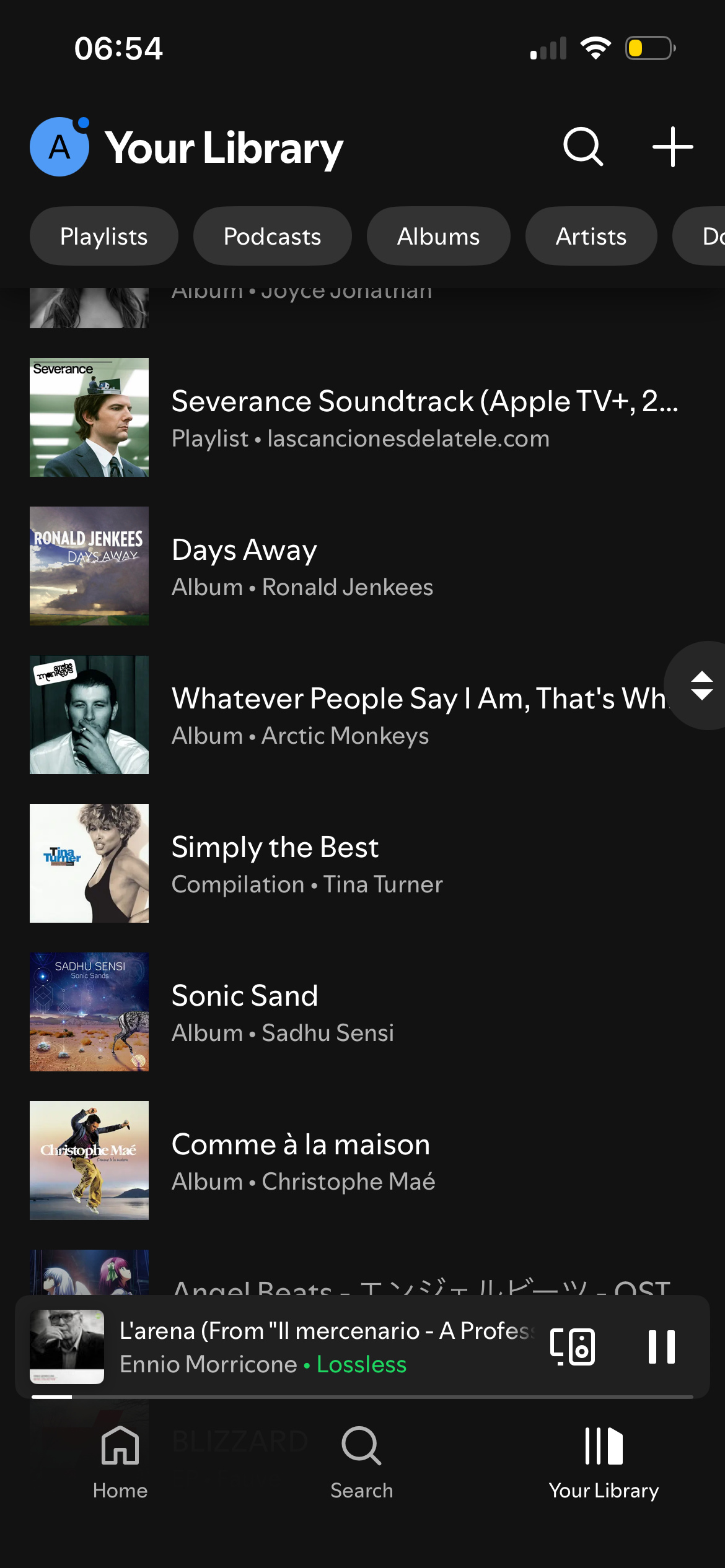The width and height of the screenshot is (725, 1568).
Task: Open the profile avatar
Action: [59, 147]
